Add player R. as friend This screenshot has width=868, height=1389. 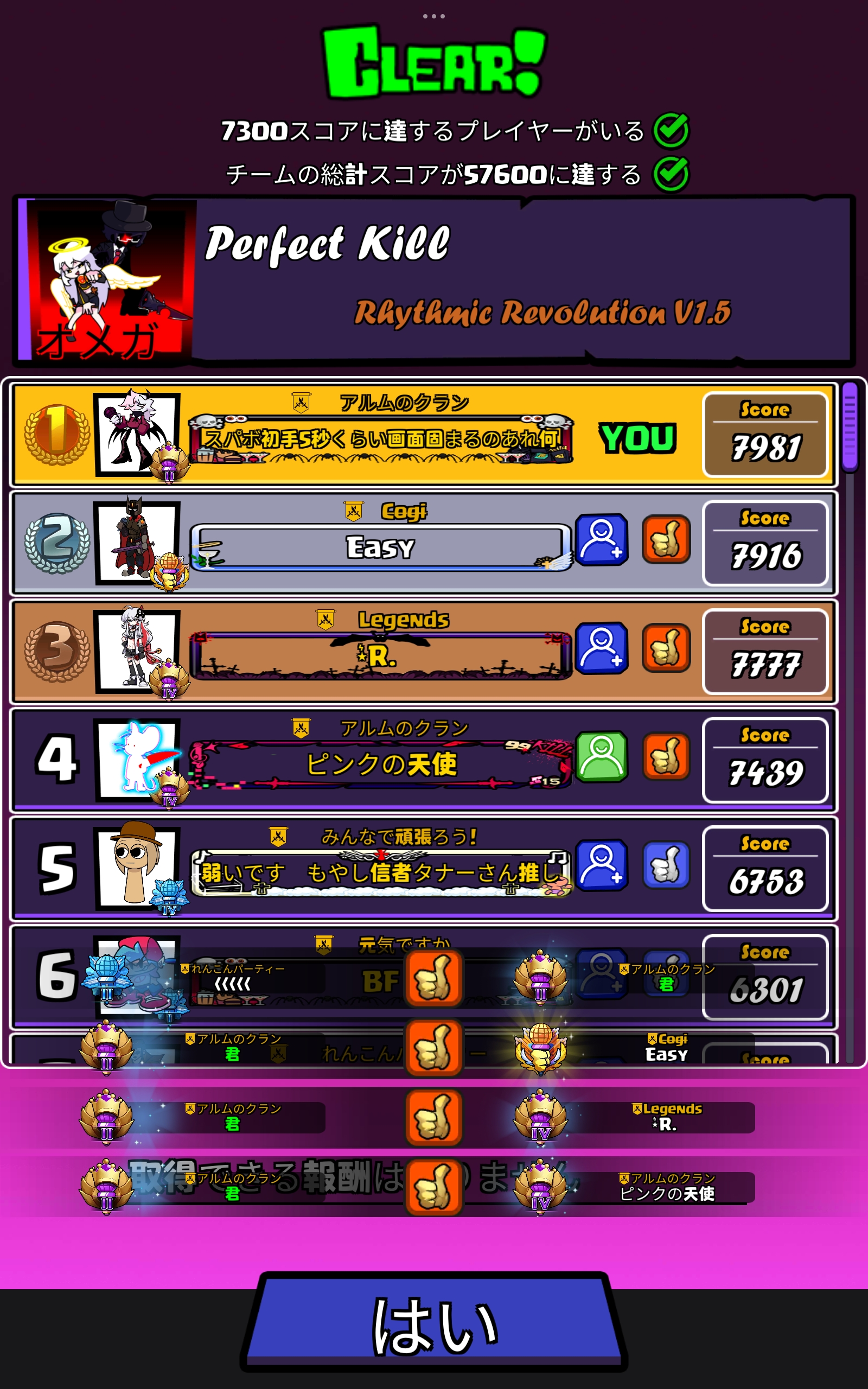coord(601,647)
